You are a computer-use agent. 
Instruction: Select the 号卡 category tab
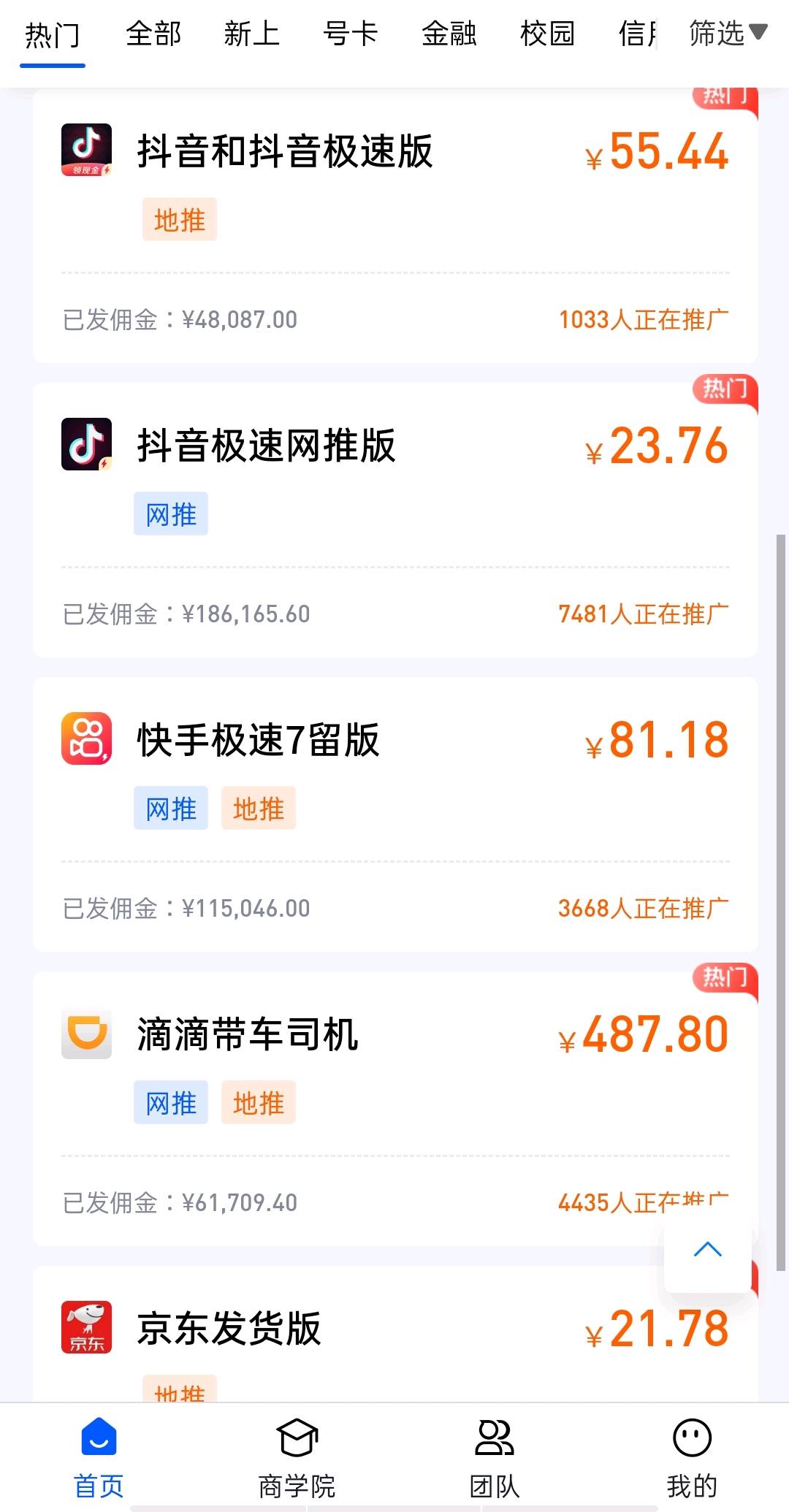[351, 34]
